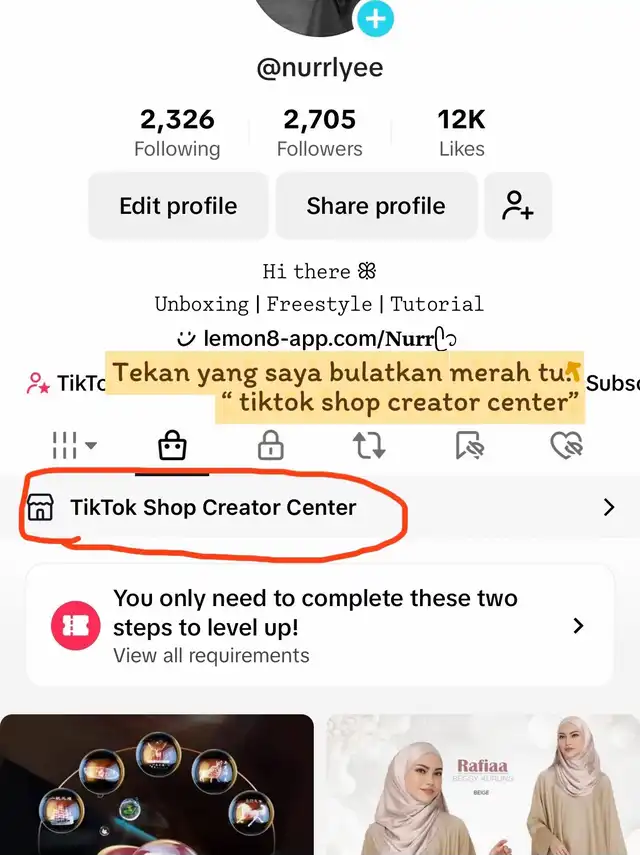Open the add friends icon
Screen dimensions: 640x855
point(518,206)
